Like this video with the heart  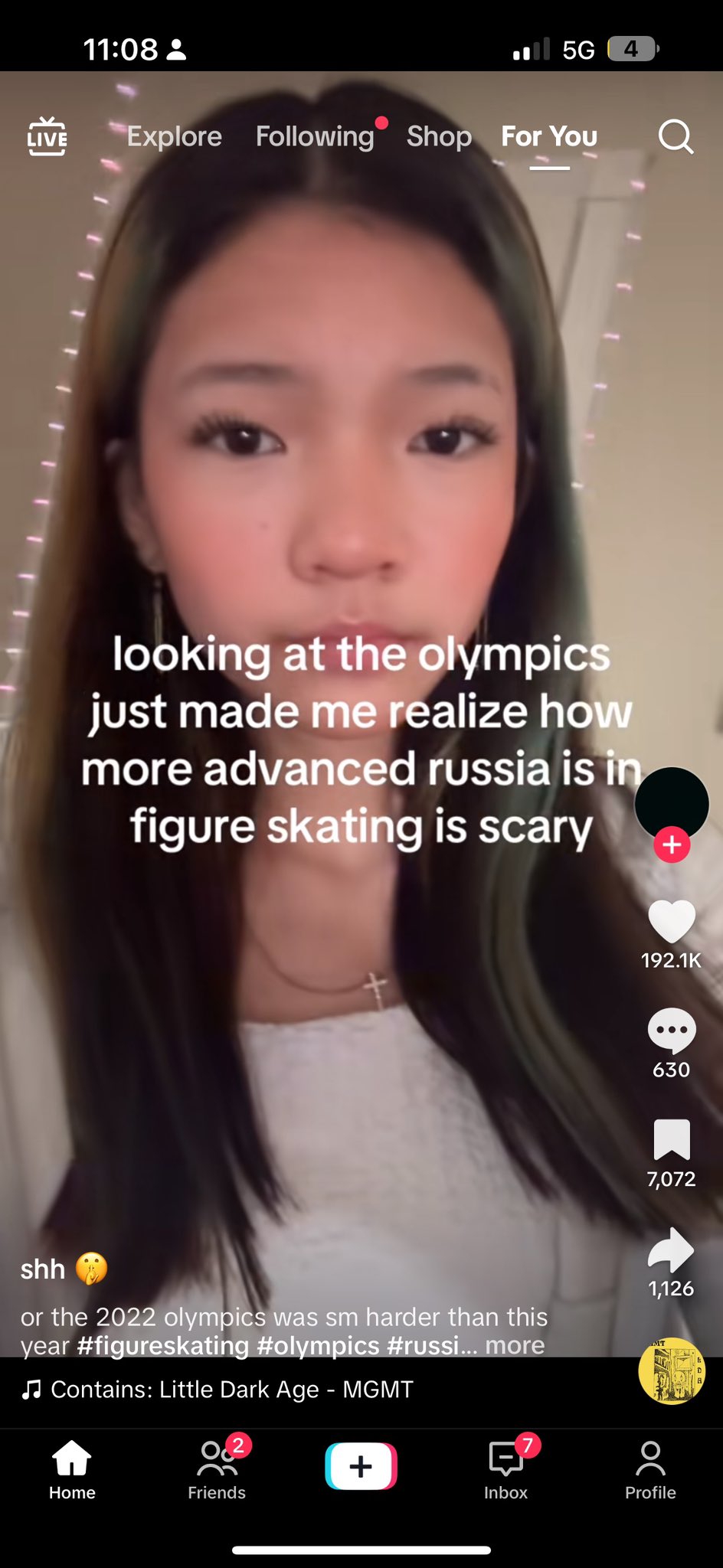pyautogui.click(x=672, y=922)
